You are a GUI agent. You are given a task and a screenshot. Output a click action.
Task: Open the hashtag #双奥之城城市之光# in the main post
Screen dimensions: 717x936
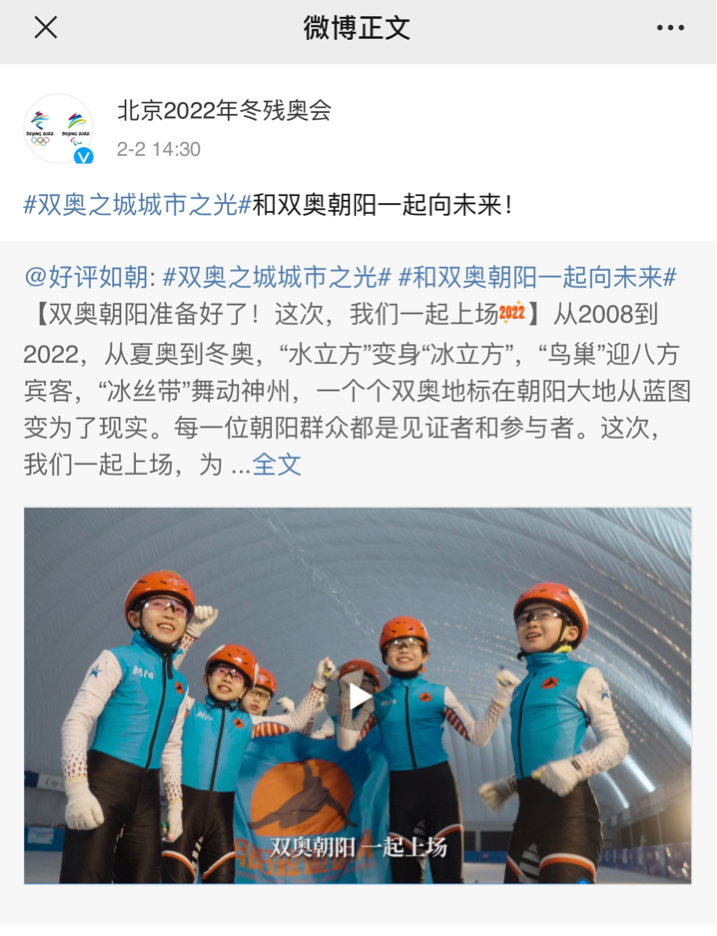click(137, 205)
